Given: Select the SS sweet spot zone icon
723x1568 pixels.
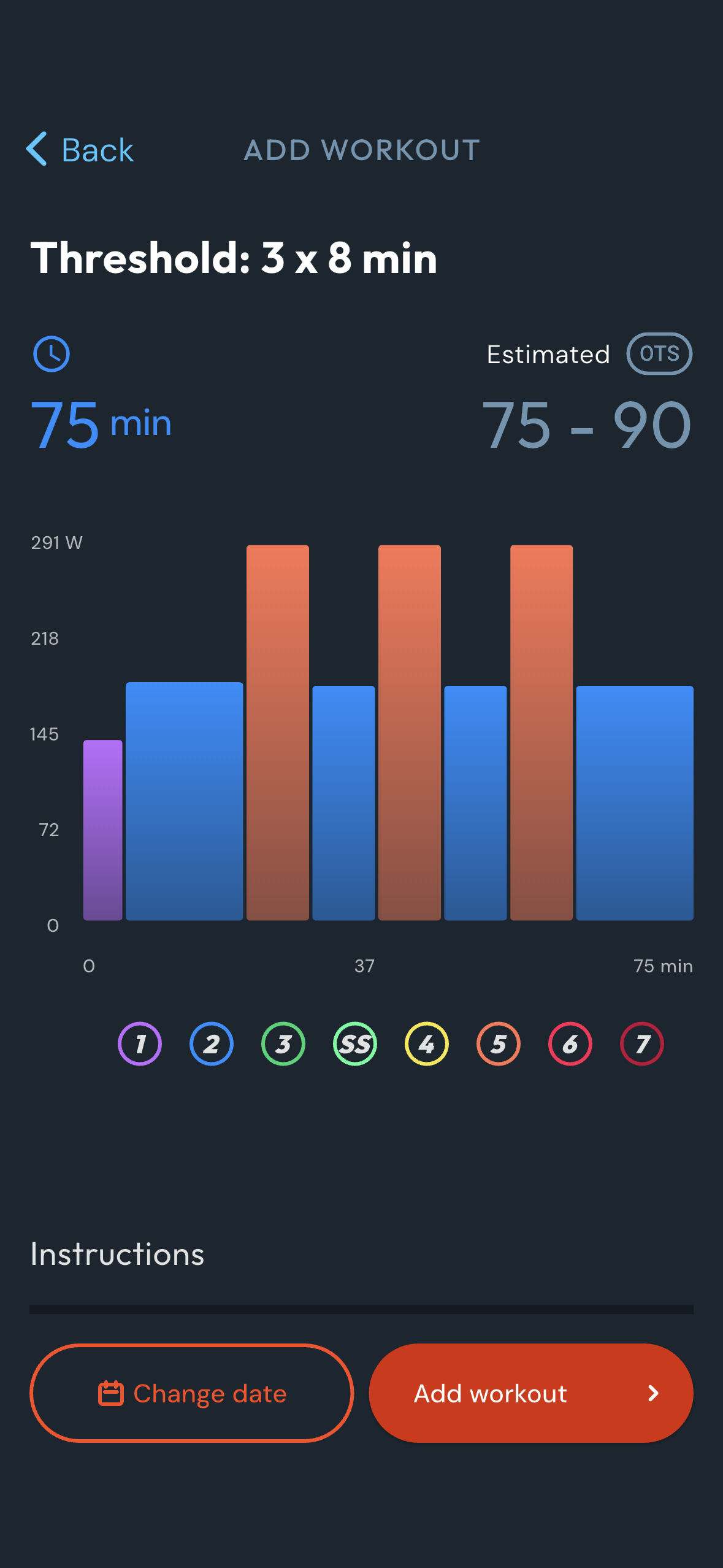Looking at the screenshot, I should [354, 1043].
